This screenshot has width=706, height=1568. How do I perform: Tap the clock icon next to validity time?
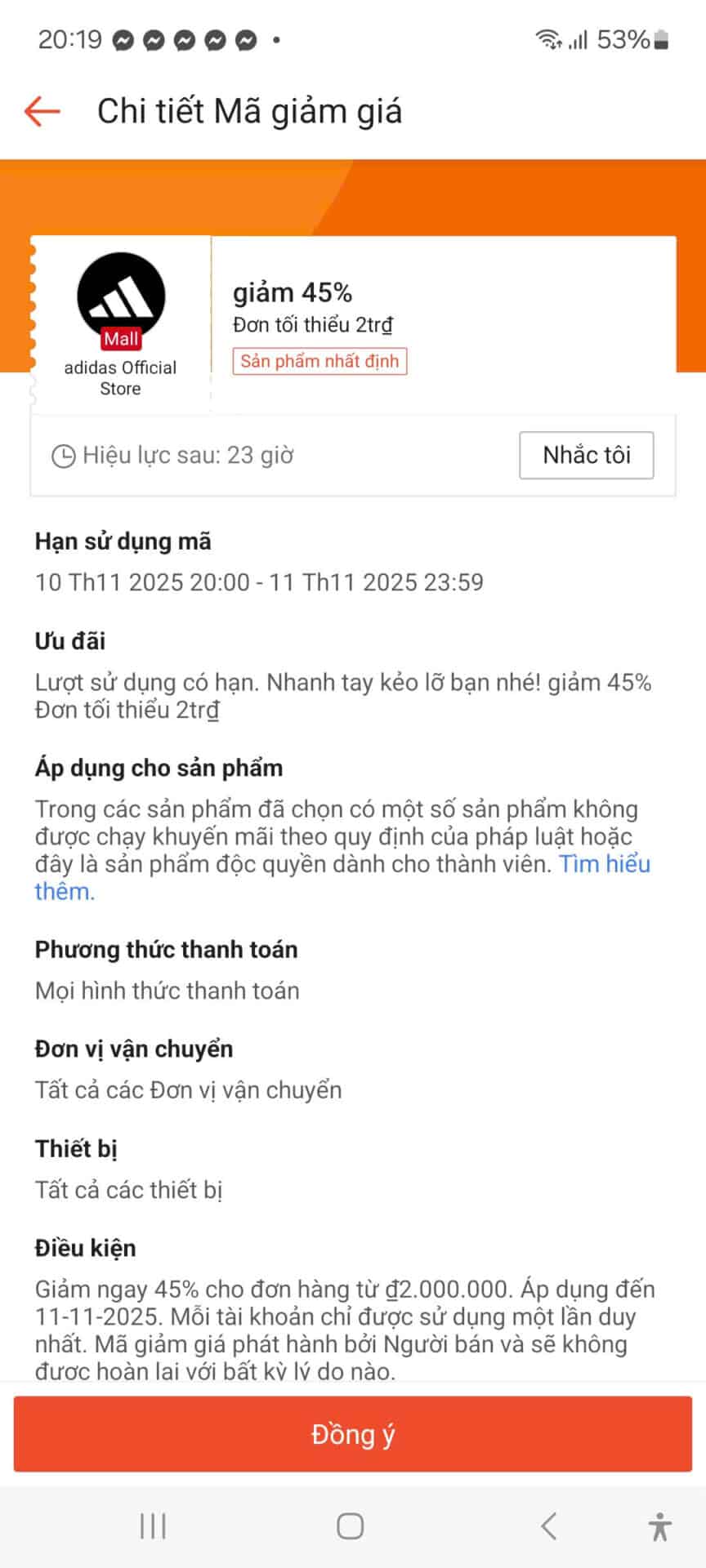pyautogui.click(x=62, y=455)
